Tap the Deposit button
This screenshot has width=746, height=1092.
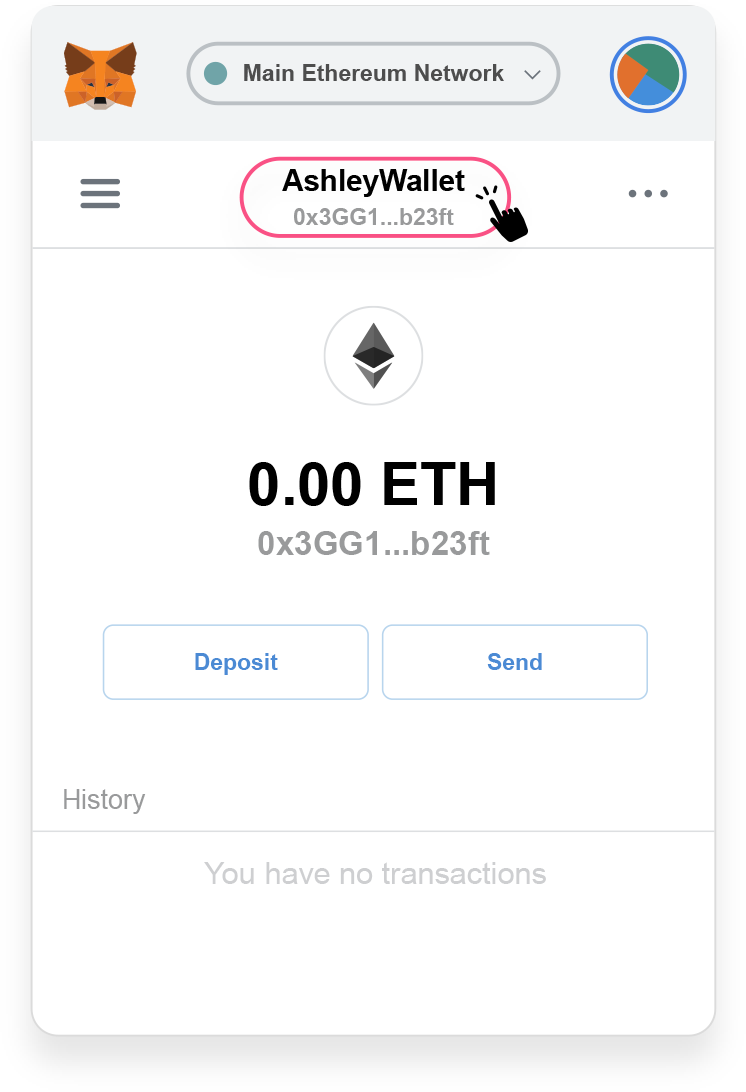pyautogui.click(x=236, y=662)
